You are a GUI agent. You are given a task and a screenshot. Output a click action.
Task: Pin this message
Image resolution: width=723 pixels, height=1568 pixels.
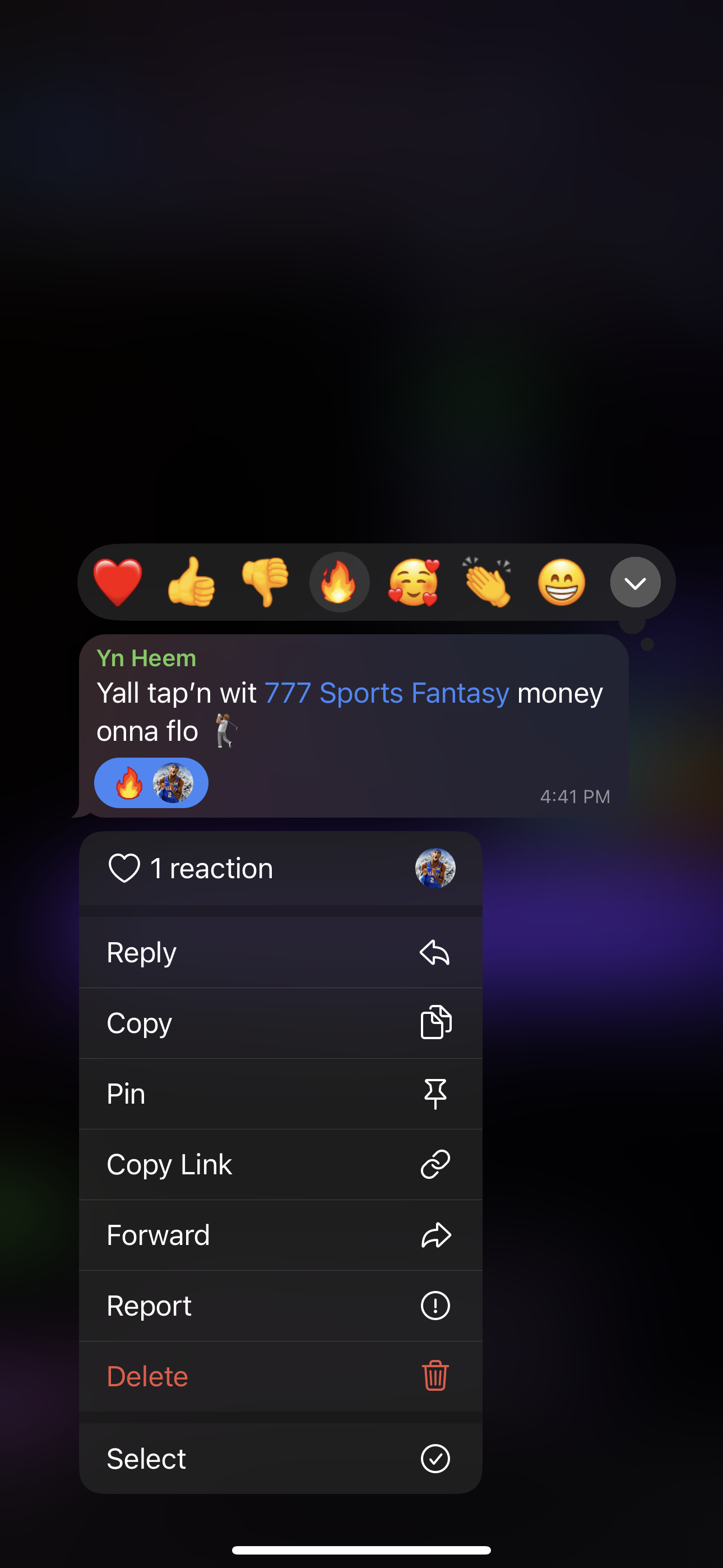click(280, 1093)
